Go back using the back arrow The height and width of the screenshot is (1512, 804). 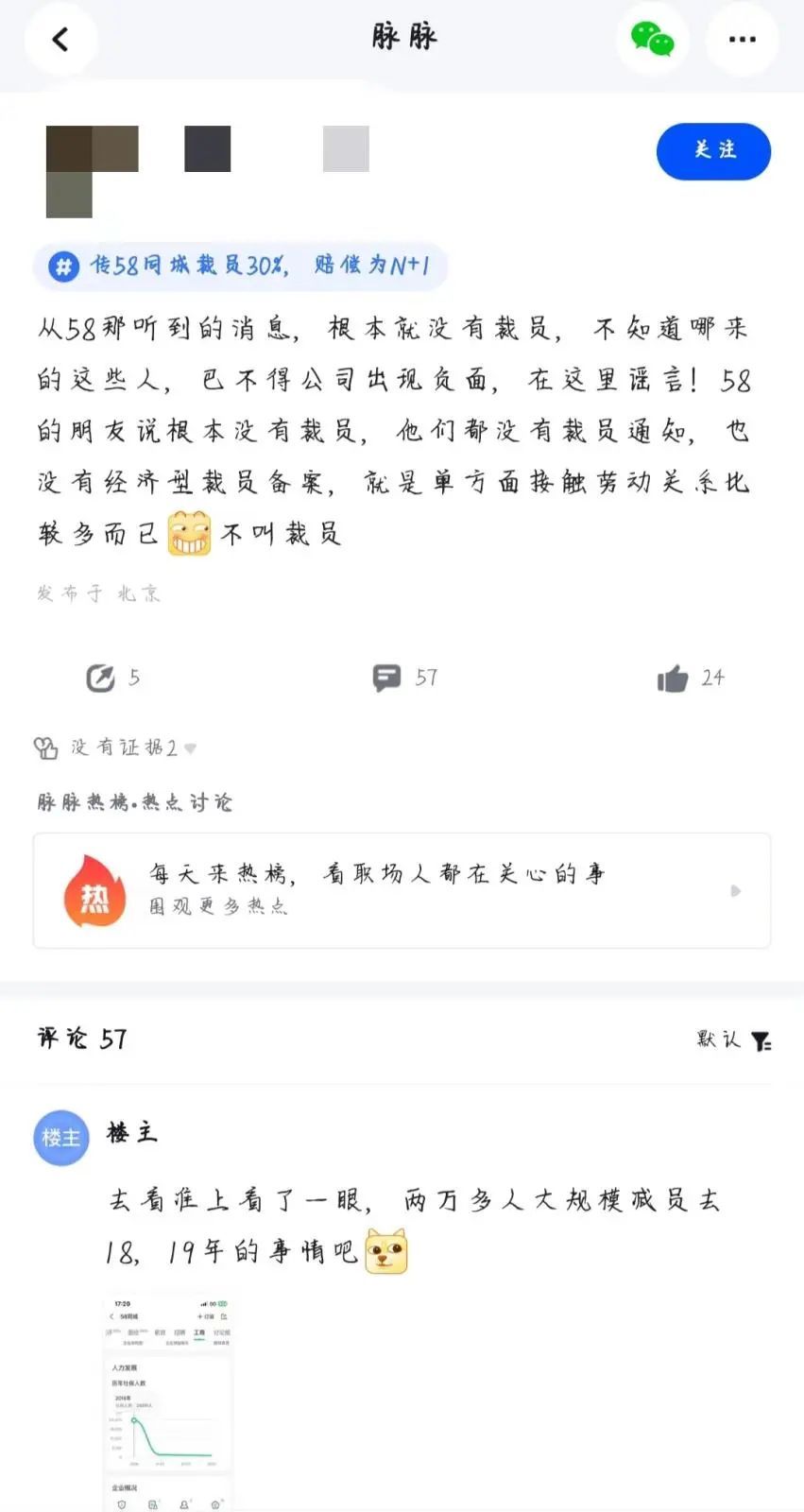tap(60, 40)
